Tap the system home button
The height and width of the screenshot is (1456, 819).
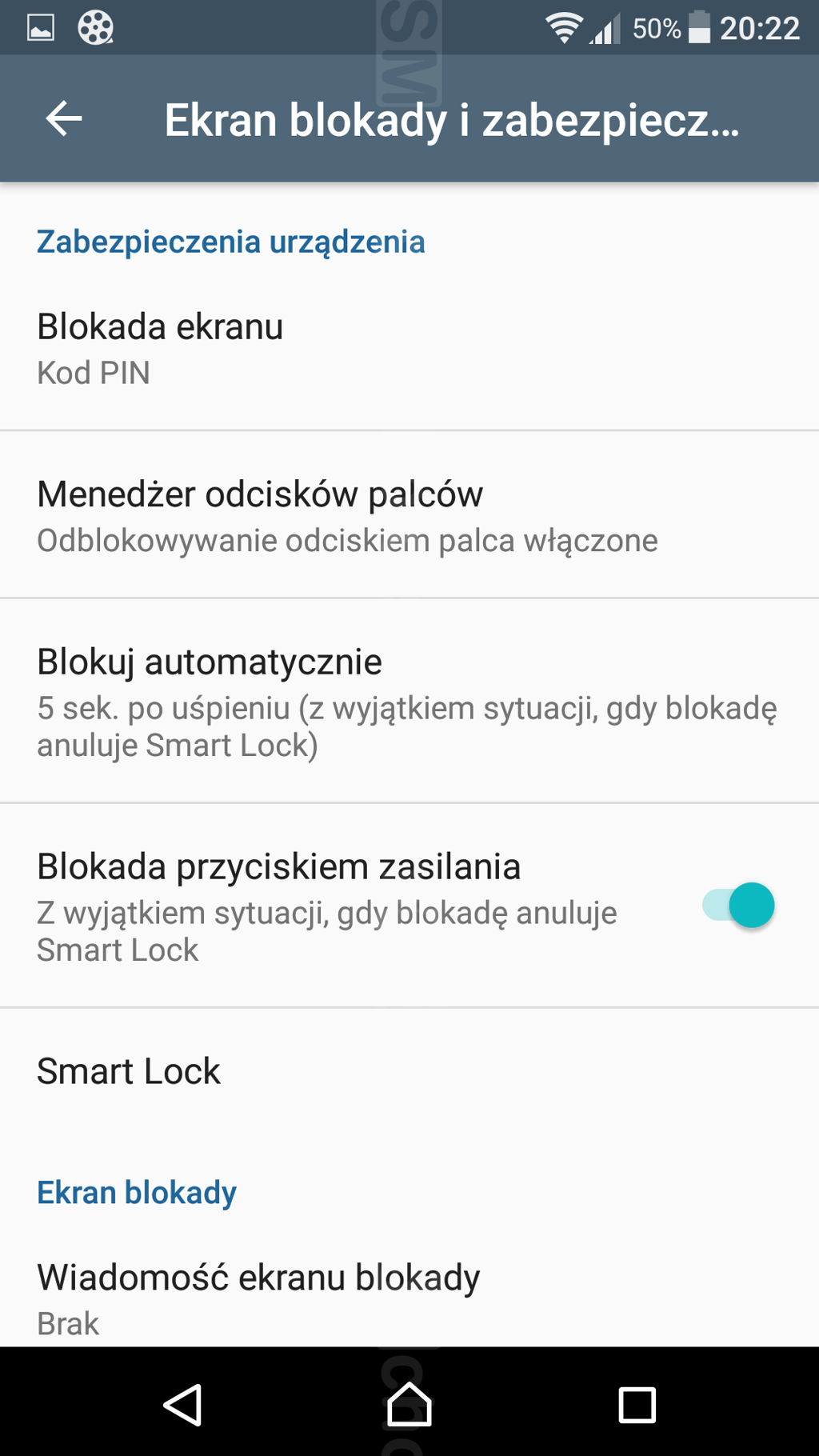tap(409, 1405)
